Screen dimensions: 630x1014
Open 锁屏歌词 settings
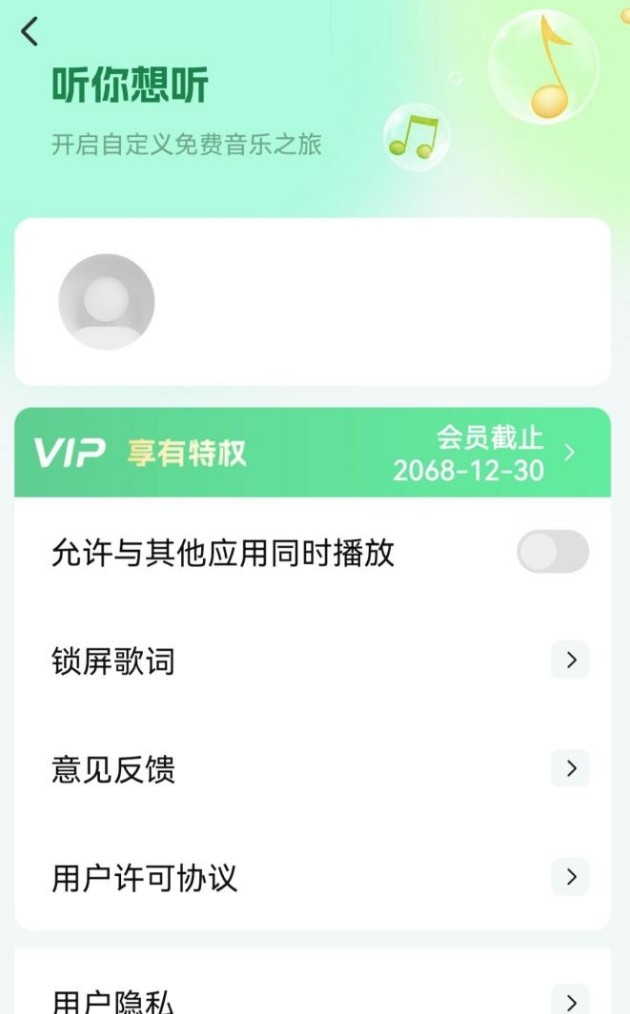click(x=312, y=661)
